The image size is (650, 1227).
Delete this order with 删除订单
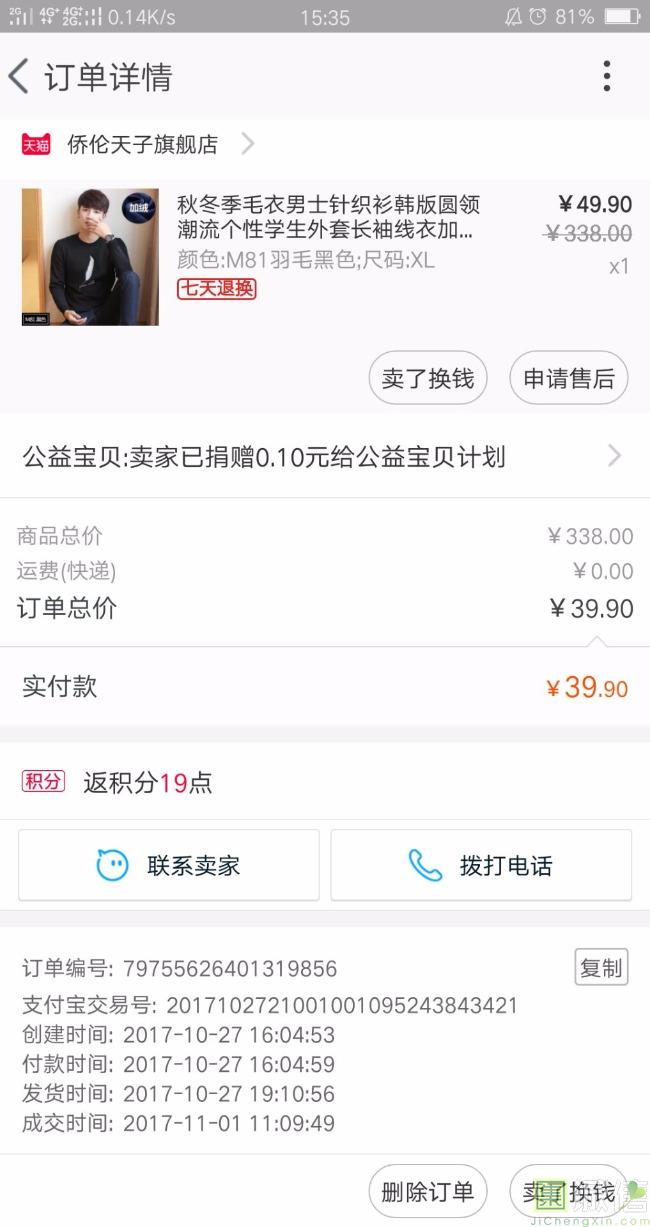click(x=428, y=1192)
